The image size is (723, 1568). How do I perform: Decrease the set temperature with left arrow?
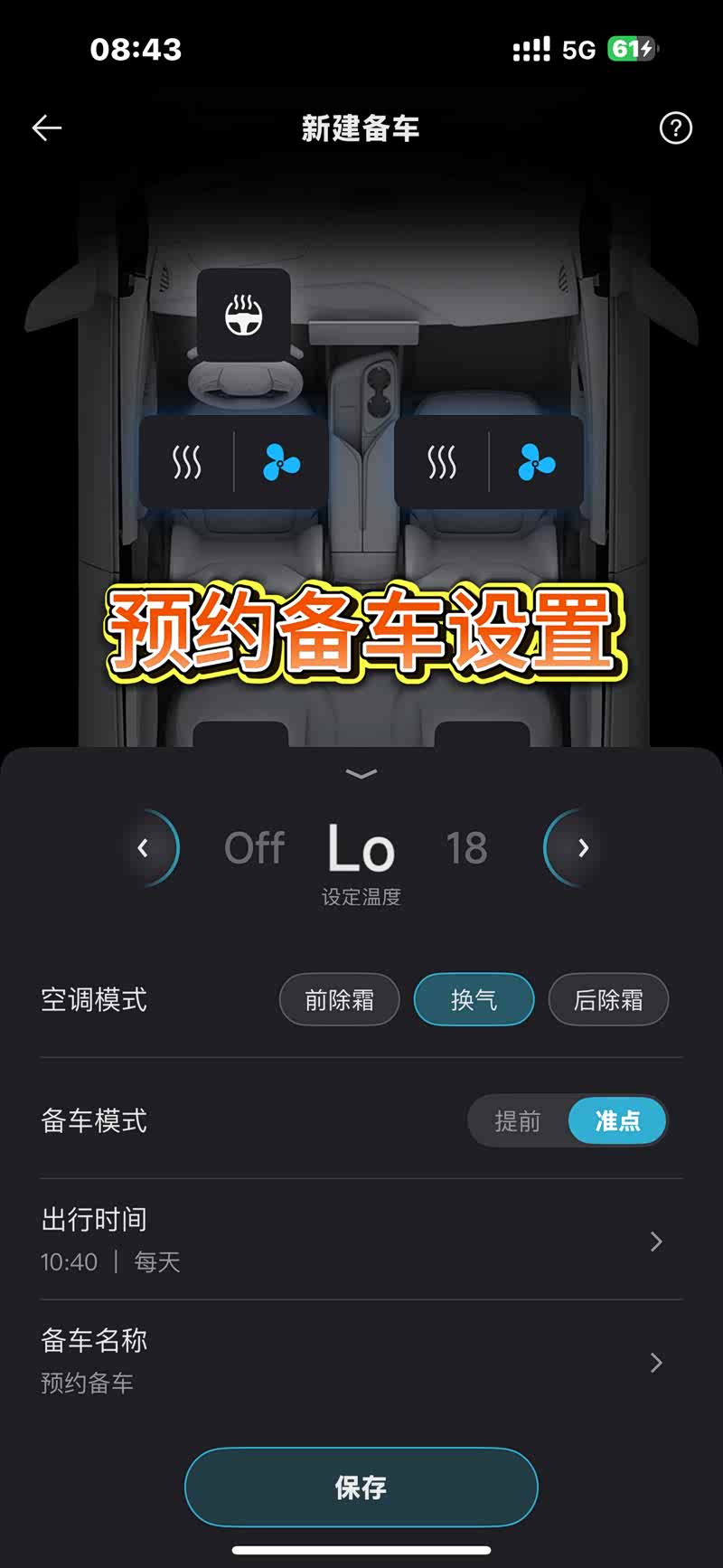point(145,848)
